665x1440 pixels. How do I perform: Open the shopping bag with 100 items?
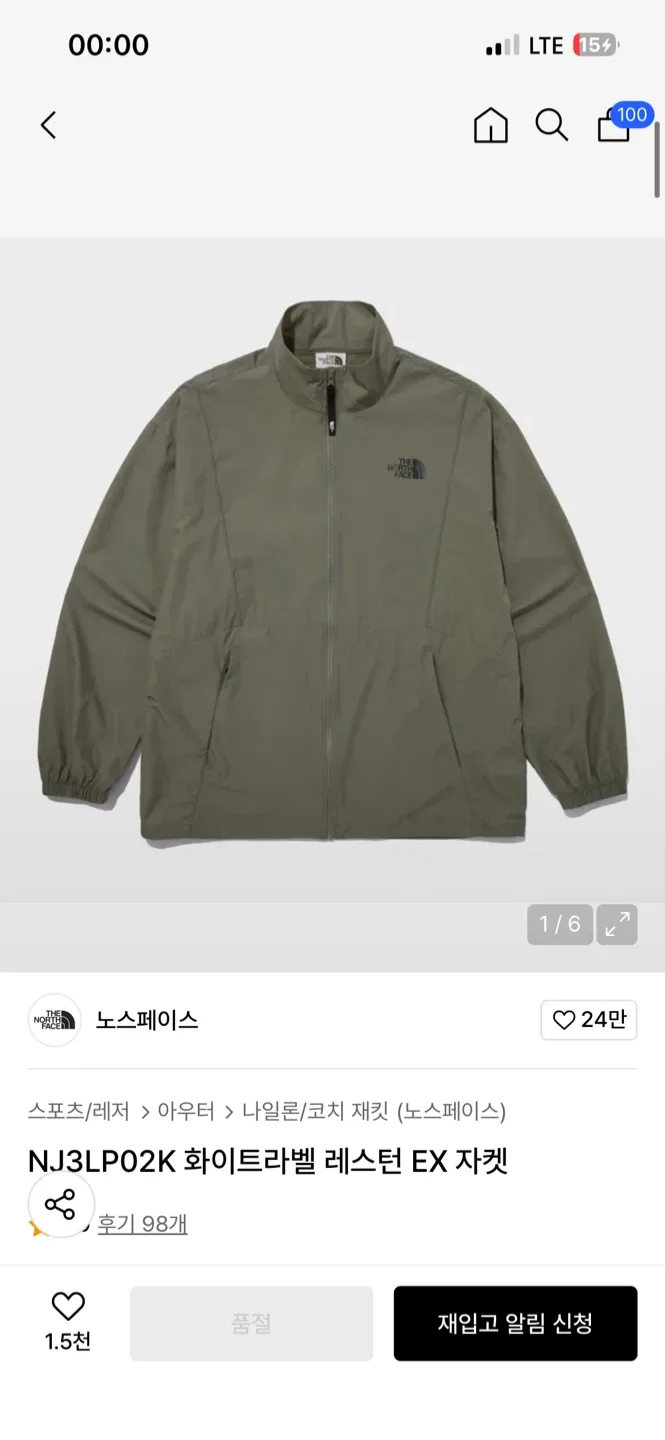click(614, 126)
